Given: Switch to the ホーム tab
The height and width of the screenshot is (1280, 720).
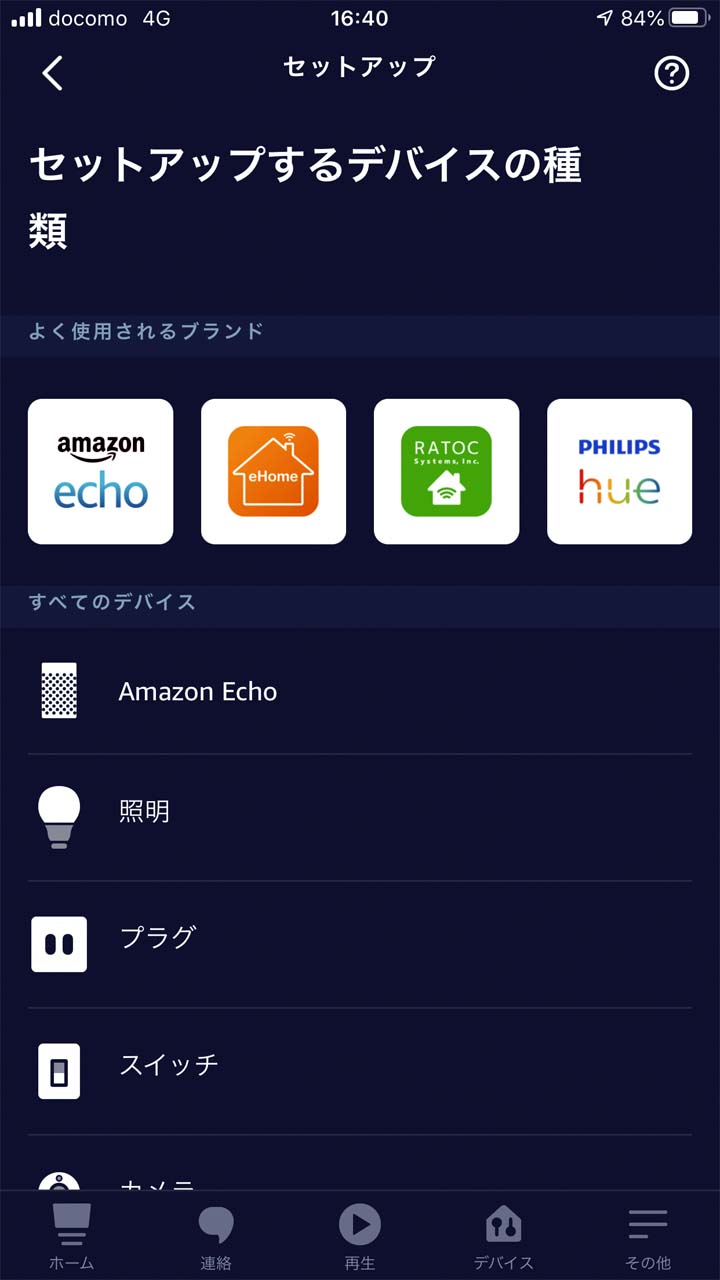Looking at the screenshot, I should tap(72, 1236).
